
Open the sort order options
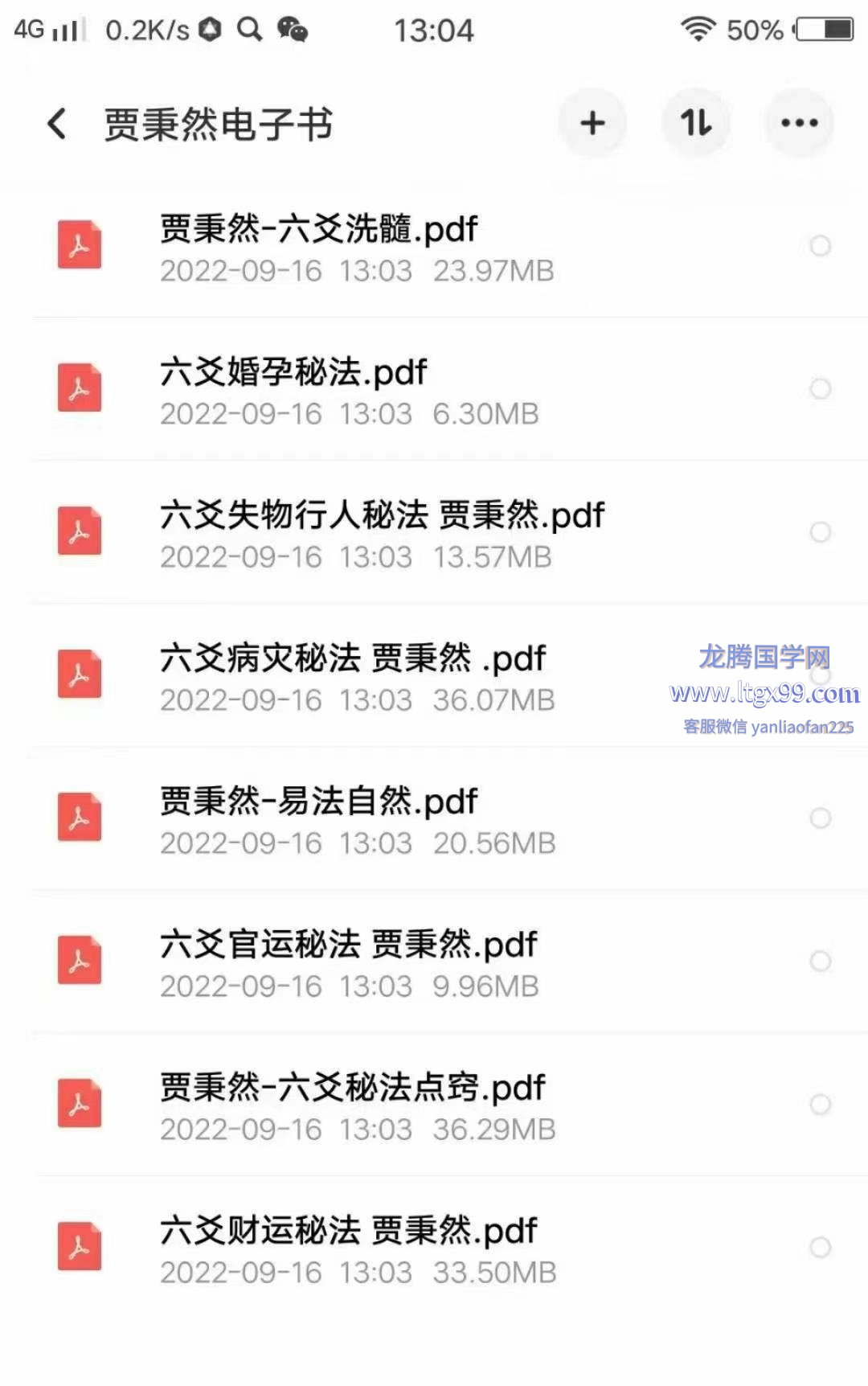pos(696,123)
